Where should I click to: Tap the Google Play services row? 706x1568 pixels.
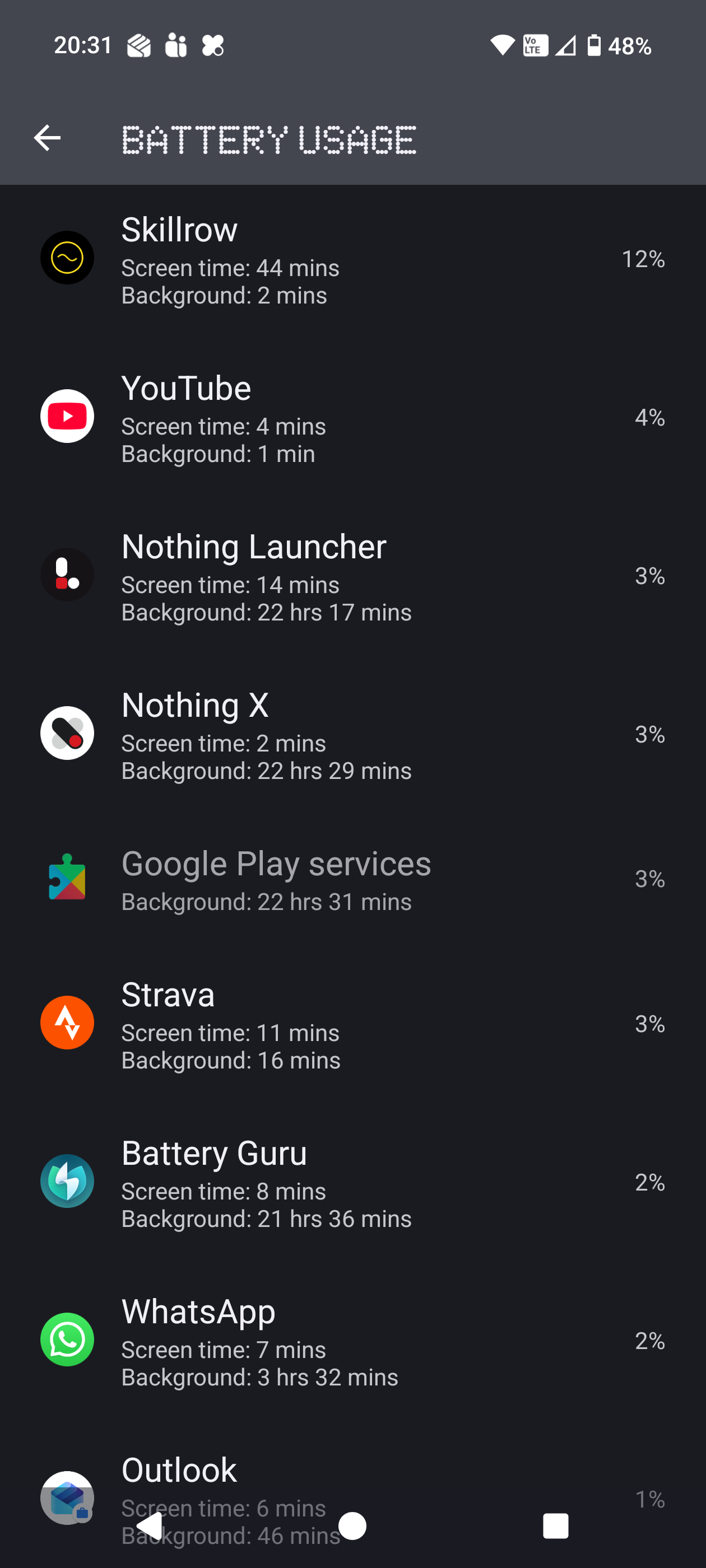click(x=352, y=879)
